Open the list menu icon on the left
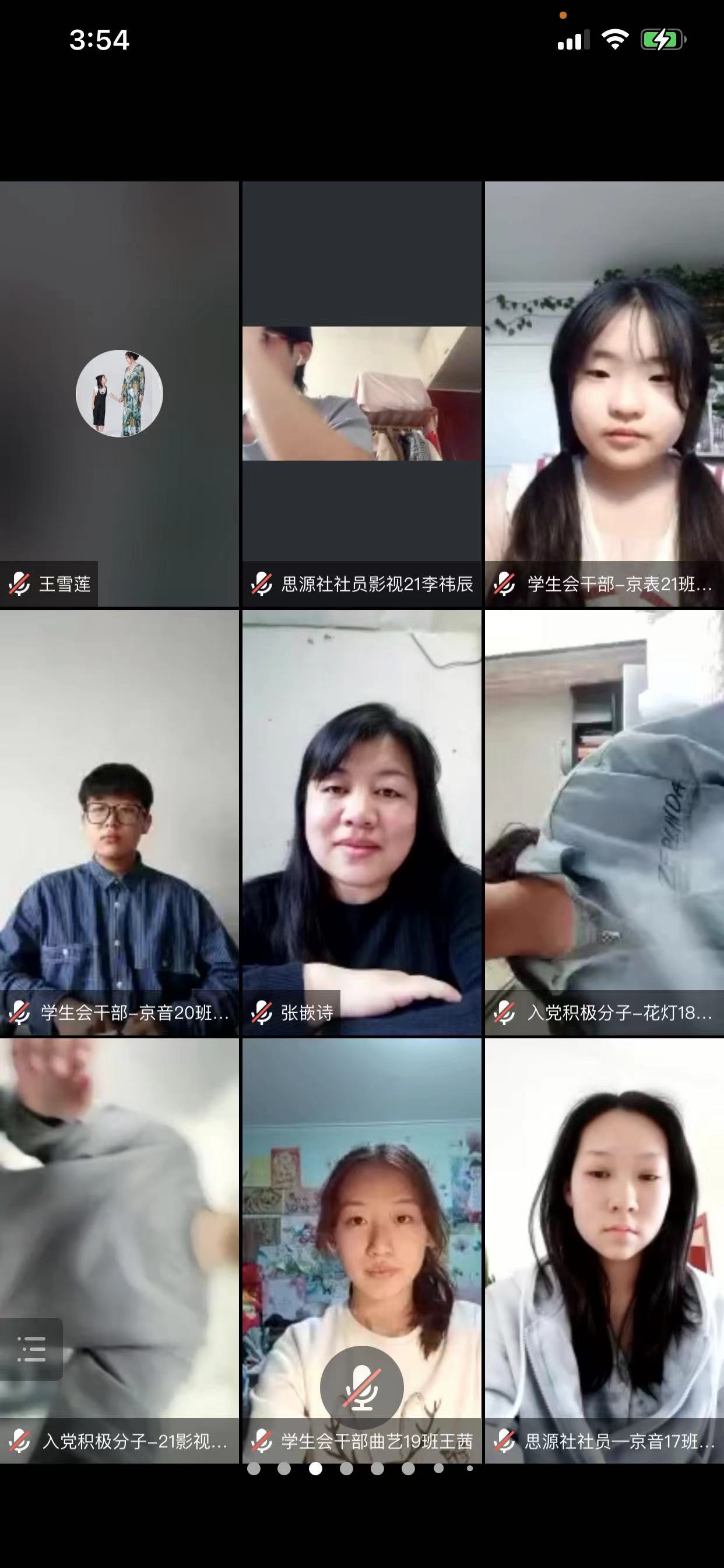724x1568 pixels. point(31,1348)
